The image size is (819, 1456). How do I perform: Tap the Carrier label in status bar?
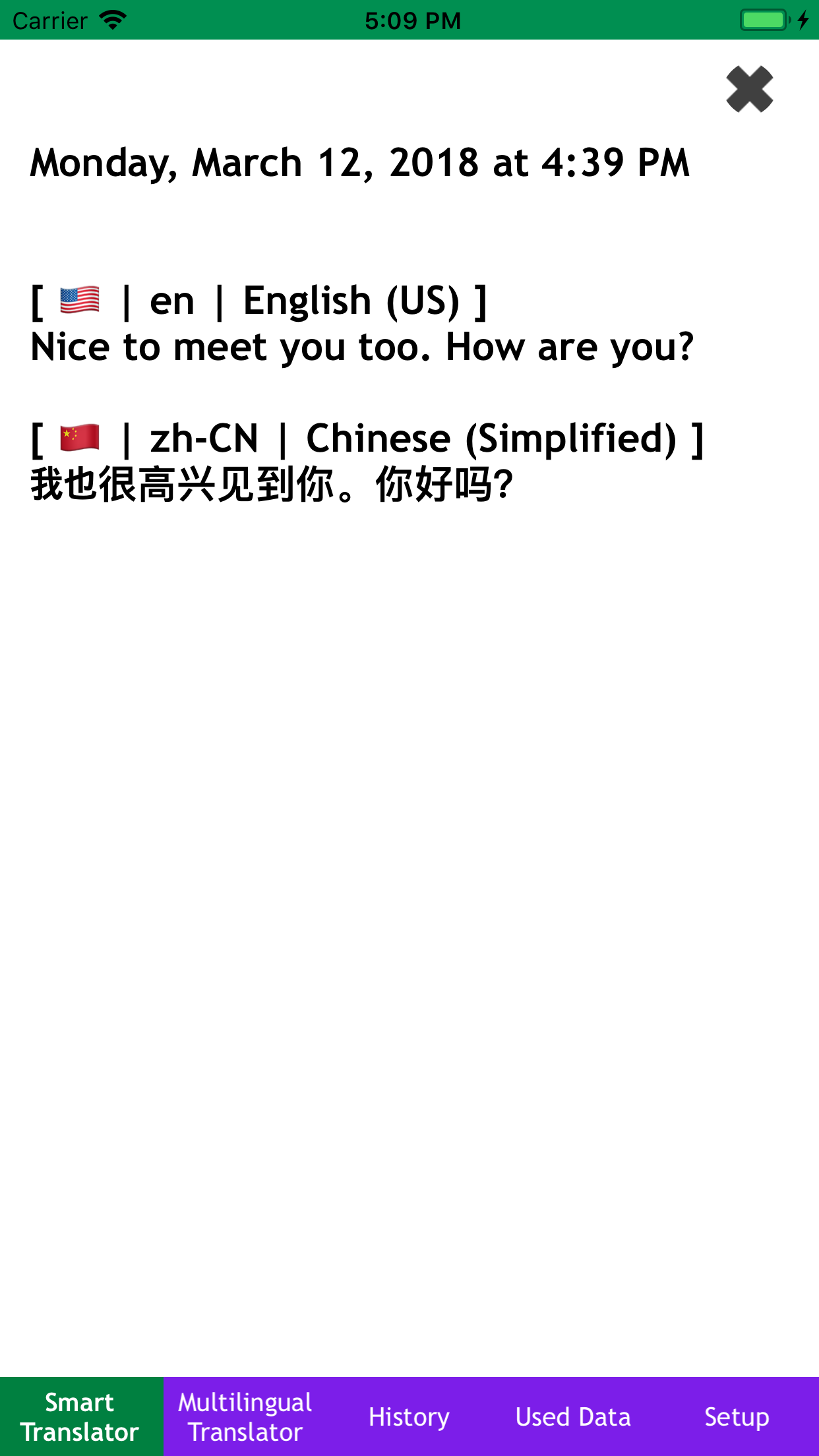click(x=49, y=20)
